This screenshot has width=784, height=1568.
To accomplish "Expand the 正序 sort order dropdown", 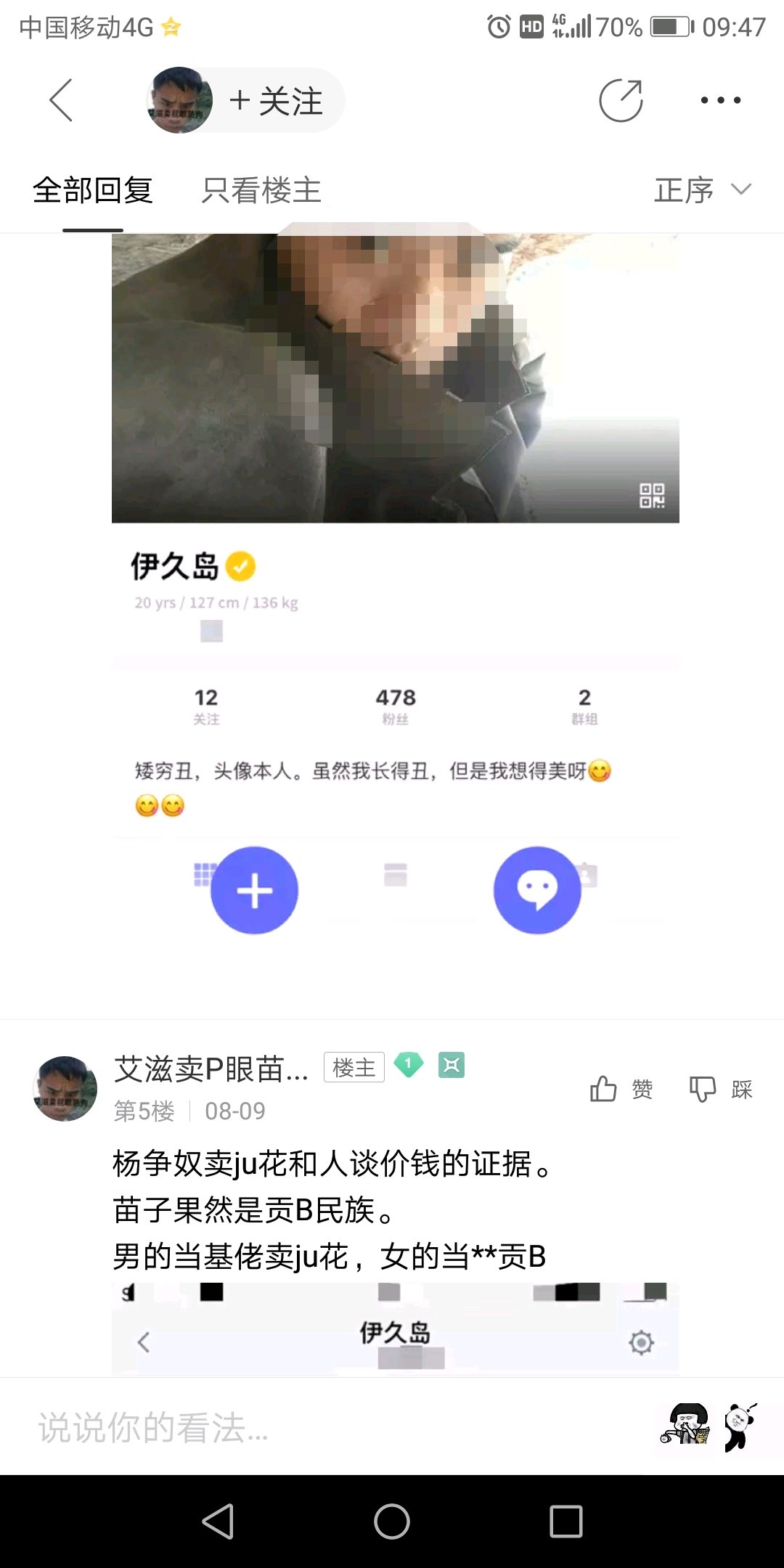I will 701,191.
